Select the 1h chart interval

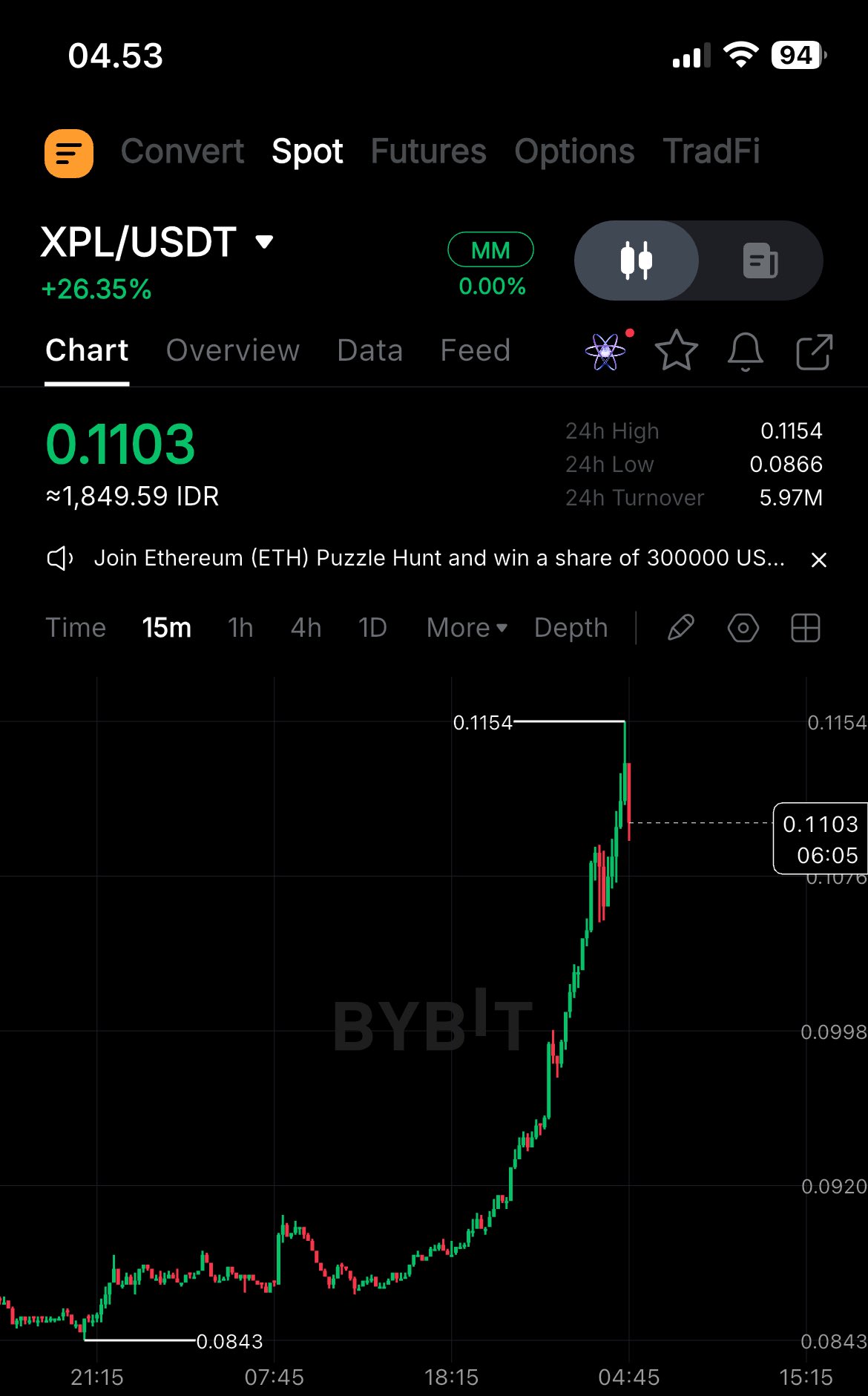pyautogui.click(x=240, y=628)
